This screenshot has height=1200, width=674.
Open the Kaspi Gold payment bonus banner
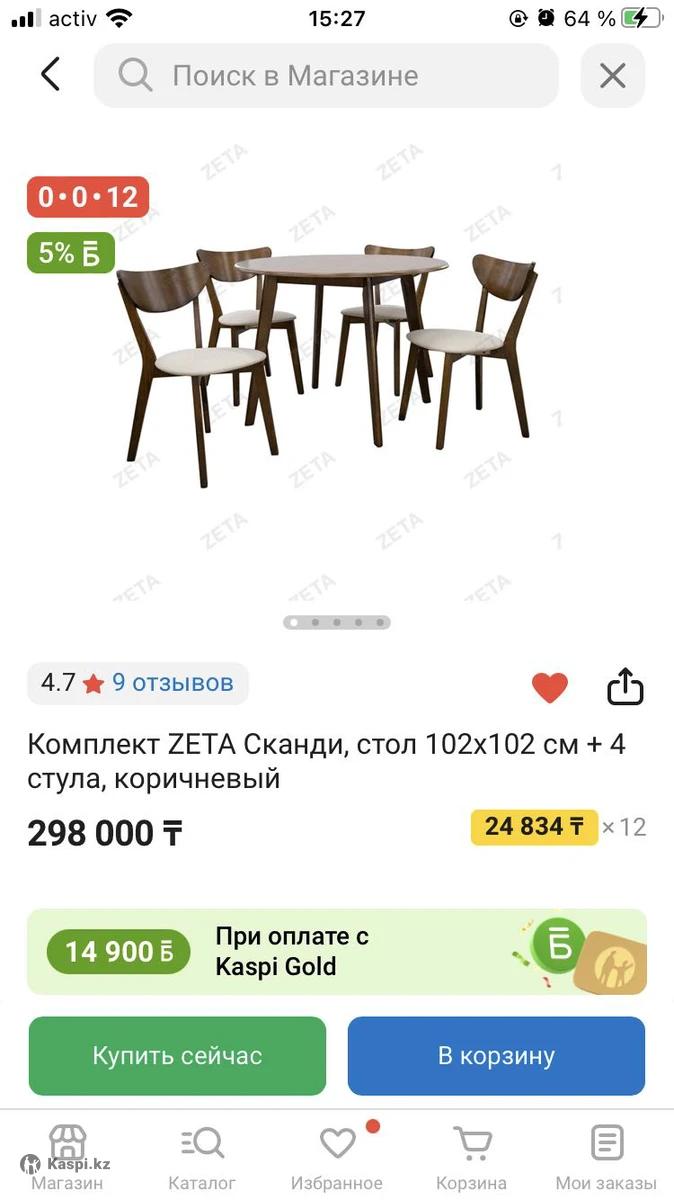[x=336, y=951]
